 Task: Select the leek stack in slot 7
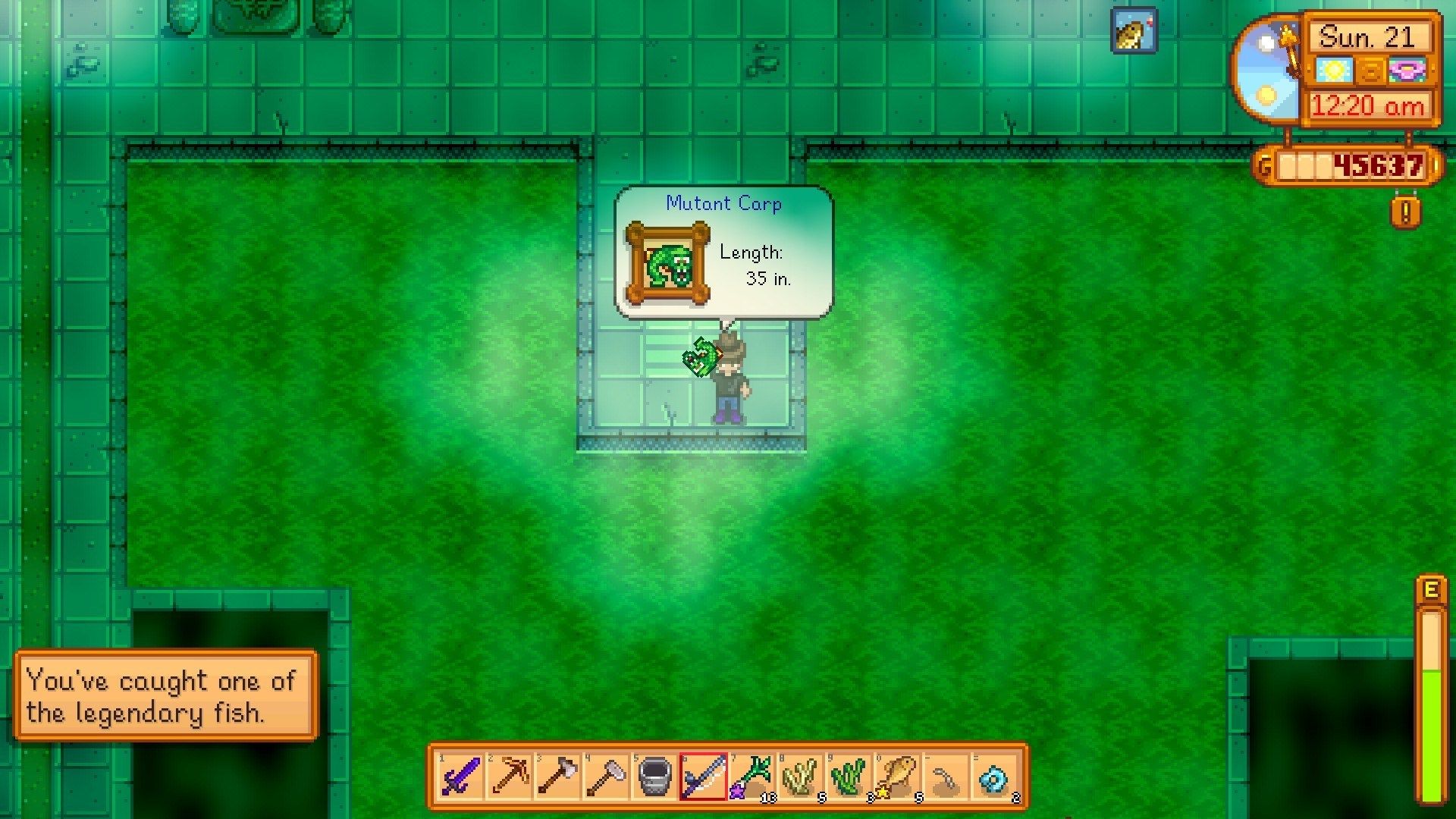point(752,777)
